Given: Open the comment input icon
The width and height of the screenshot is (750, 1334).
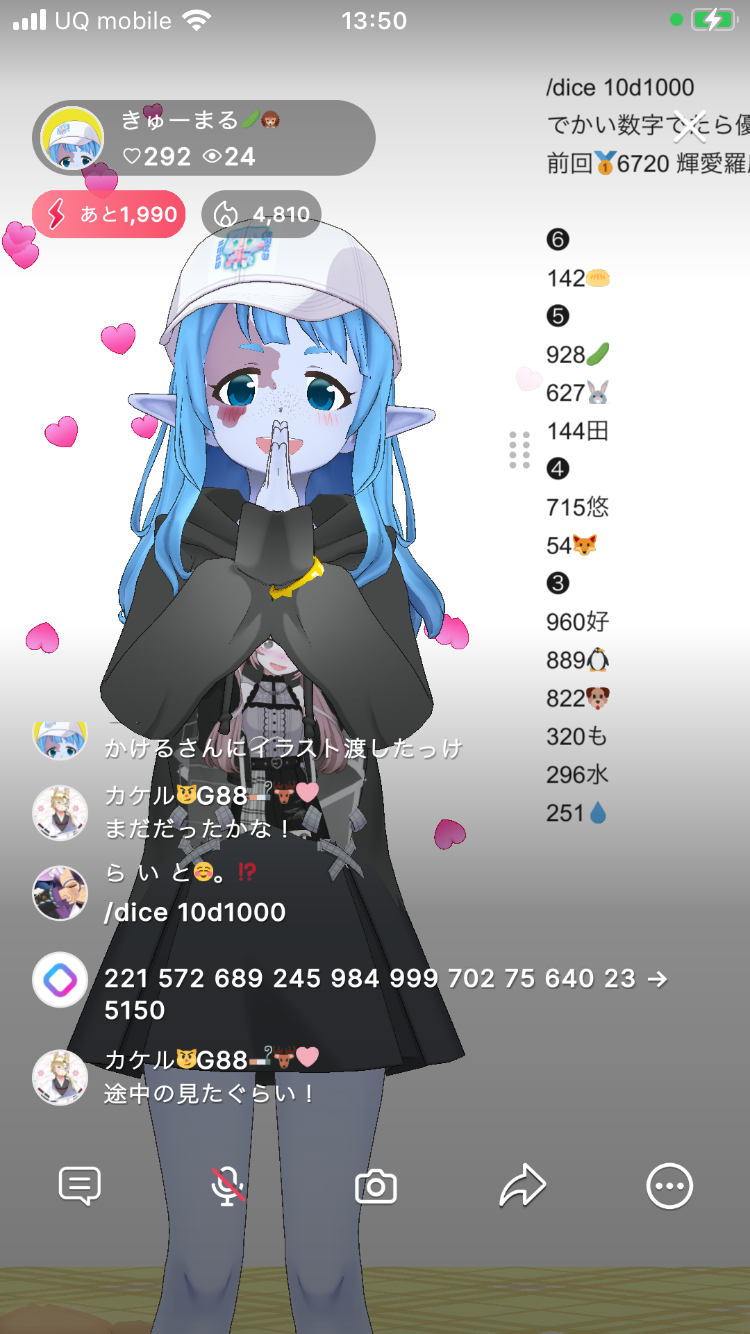Looking at the screenshot, I should coord(80,1187).
